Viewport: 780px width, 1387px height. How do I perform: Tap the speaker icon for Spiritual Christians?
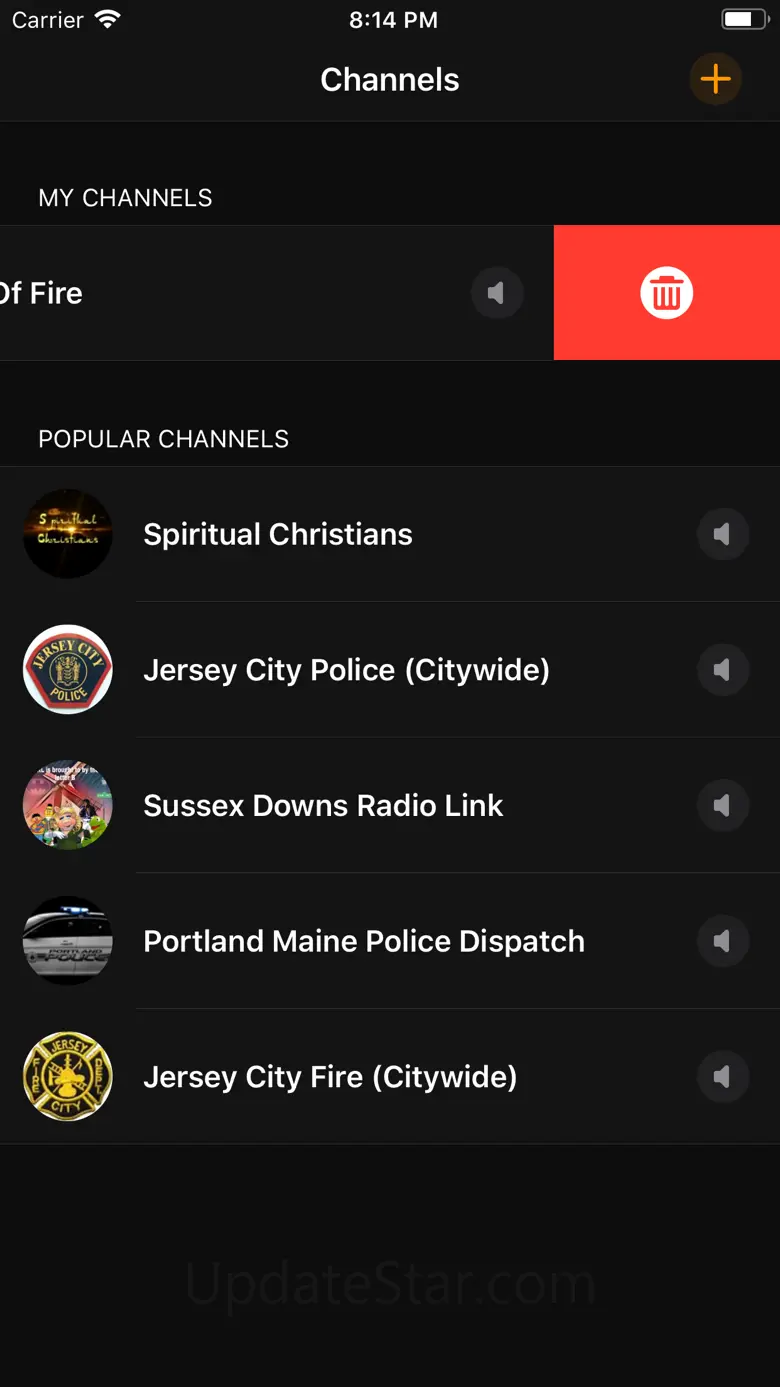click(x=722, y=535)
